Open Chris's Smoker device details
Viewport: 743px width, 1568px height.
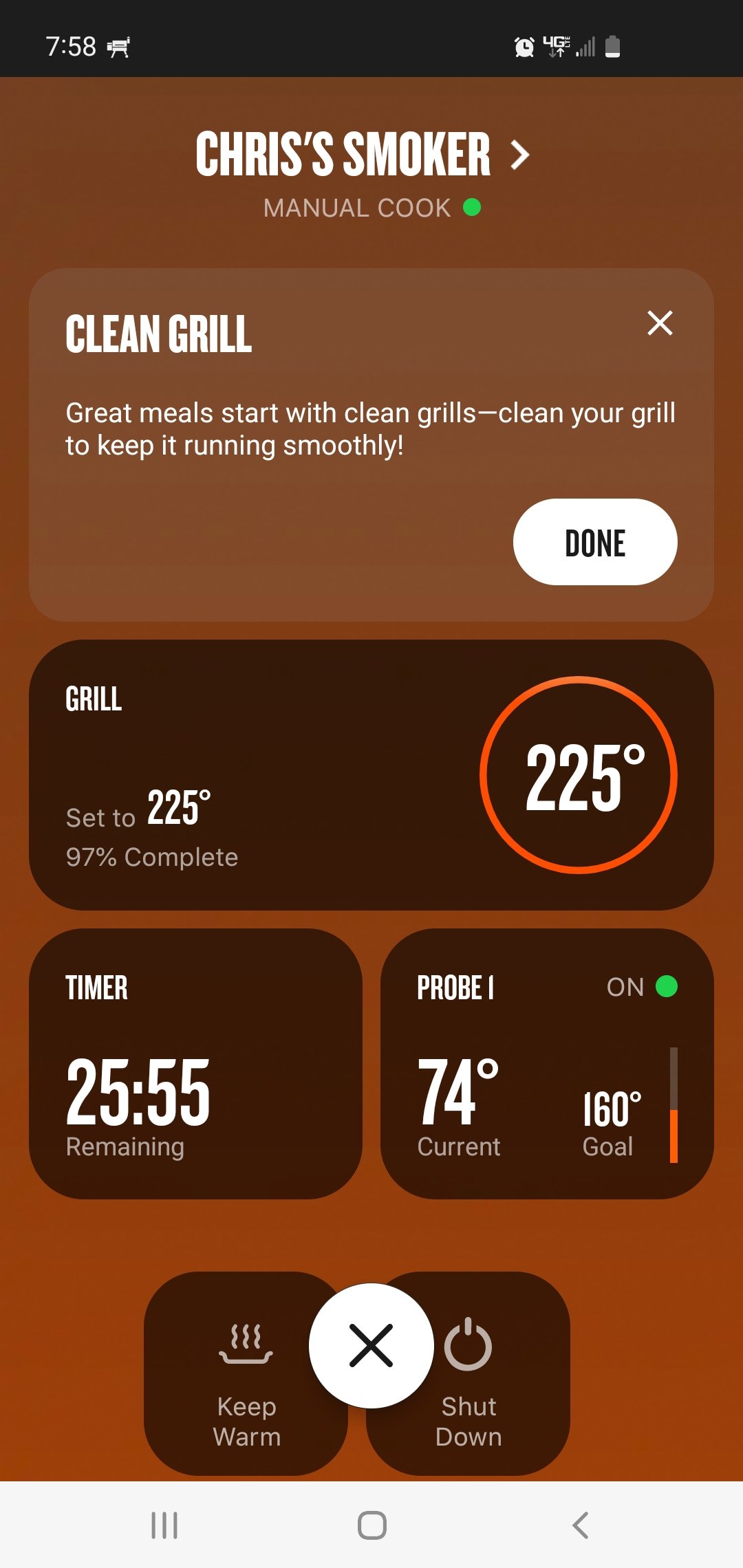point(363,154)
